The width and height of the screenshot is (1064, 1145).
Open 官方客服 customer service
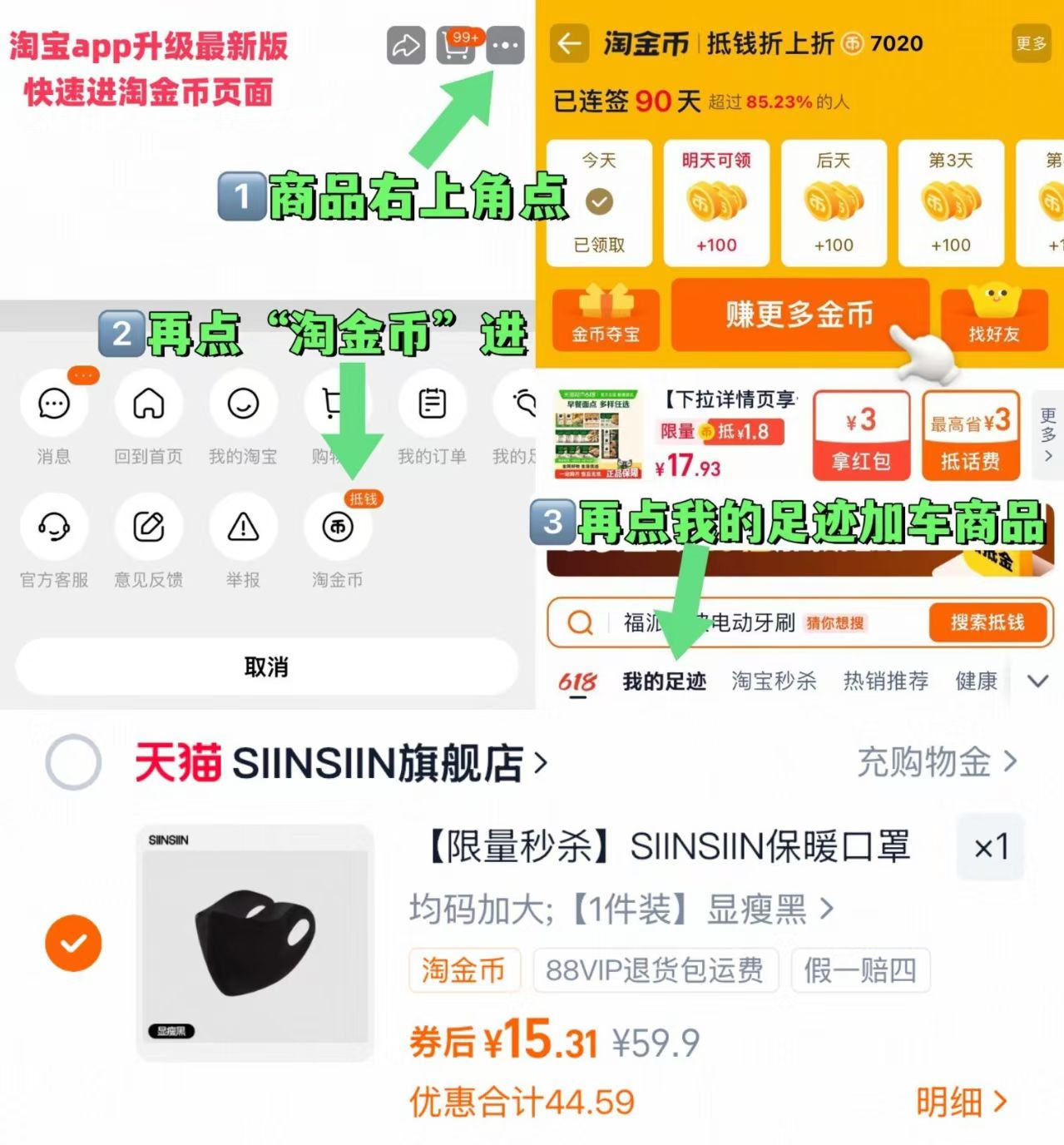[x=54, y=528]
